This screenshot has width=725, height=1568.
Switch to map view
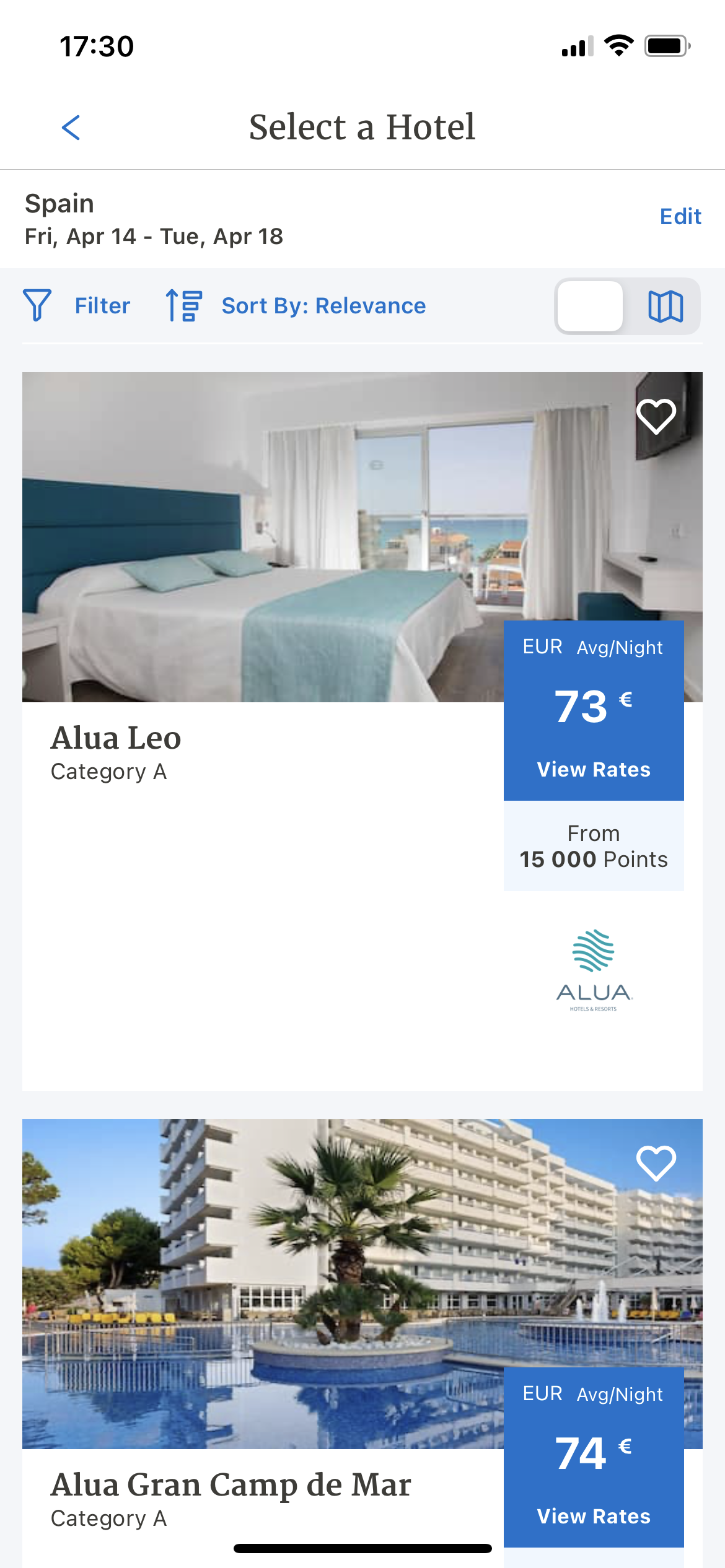coord(665,307)
